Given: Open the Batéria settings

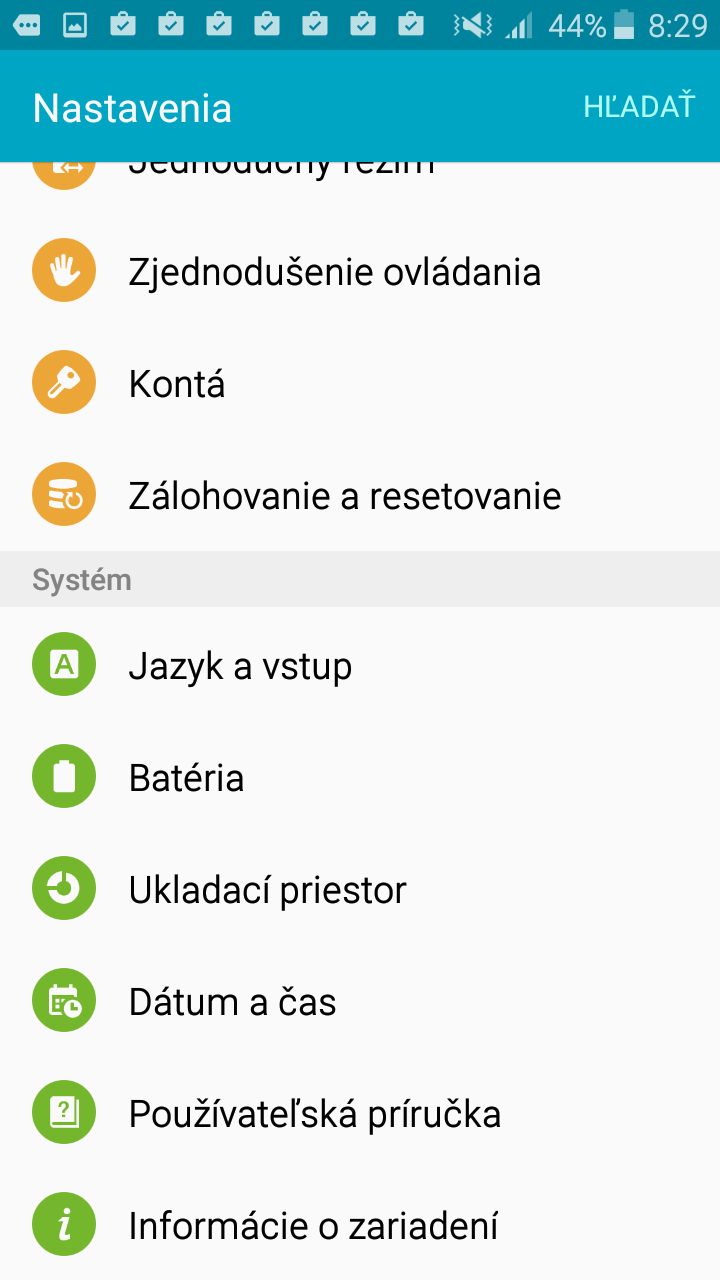Looking at the screenshot, I should point(360,778).
